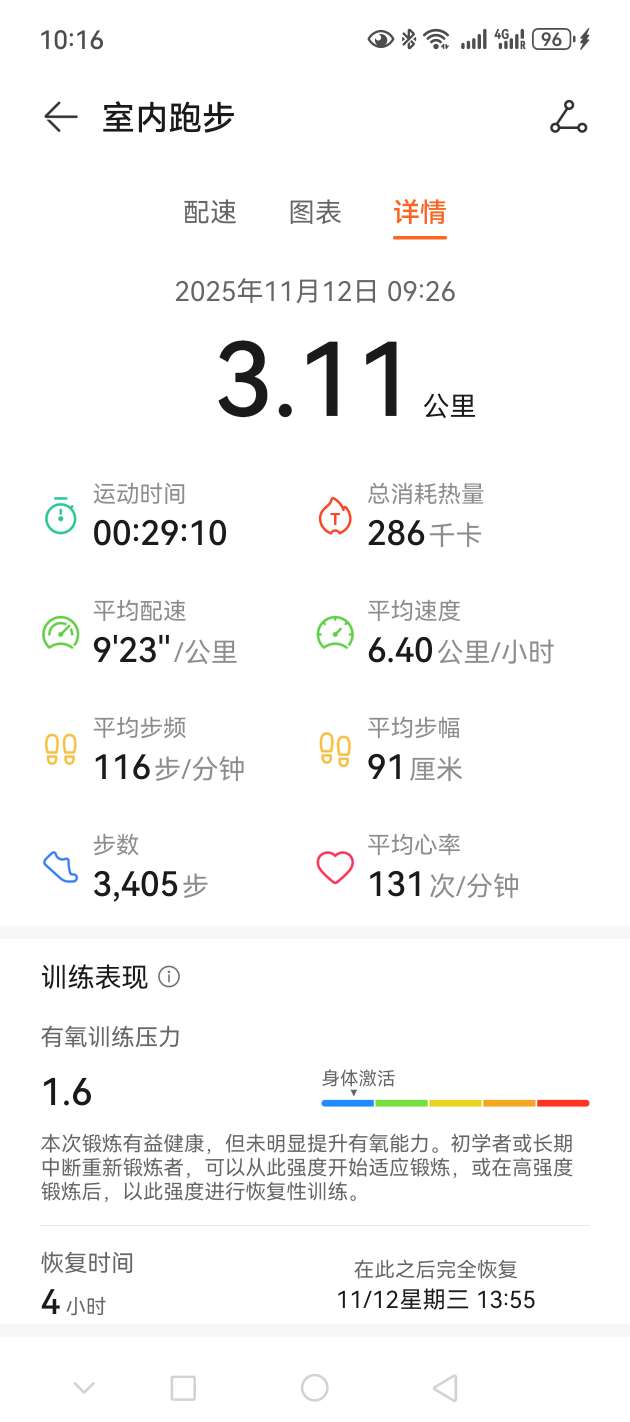The height and width of the screenshot is (1422, 630).
Task: Select the 详情 tab
Action: click(419, 212)
